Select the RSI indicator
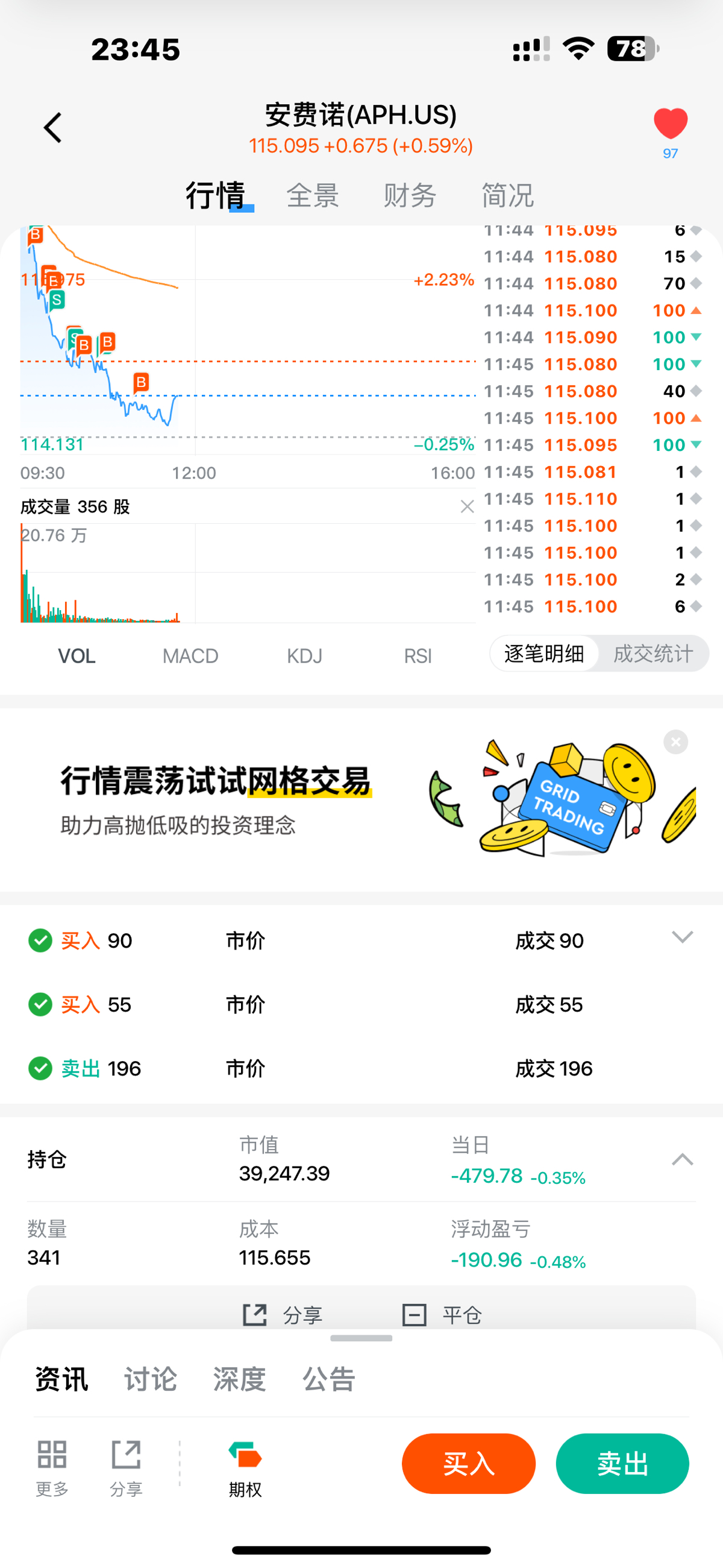The width and height of the screenshot is (723, 1568). tap(418, 655)
